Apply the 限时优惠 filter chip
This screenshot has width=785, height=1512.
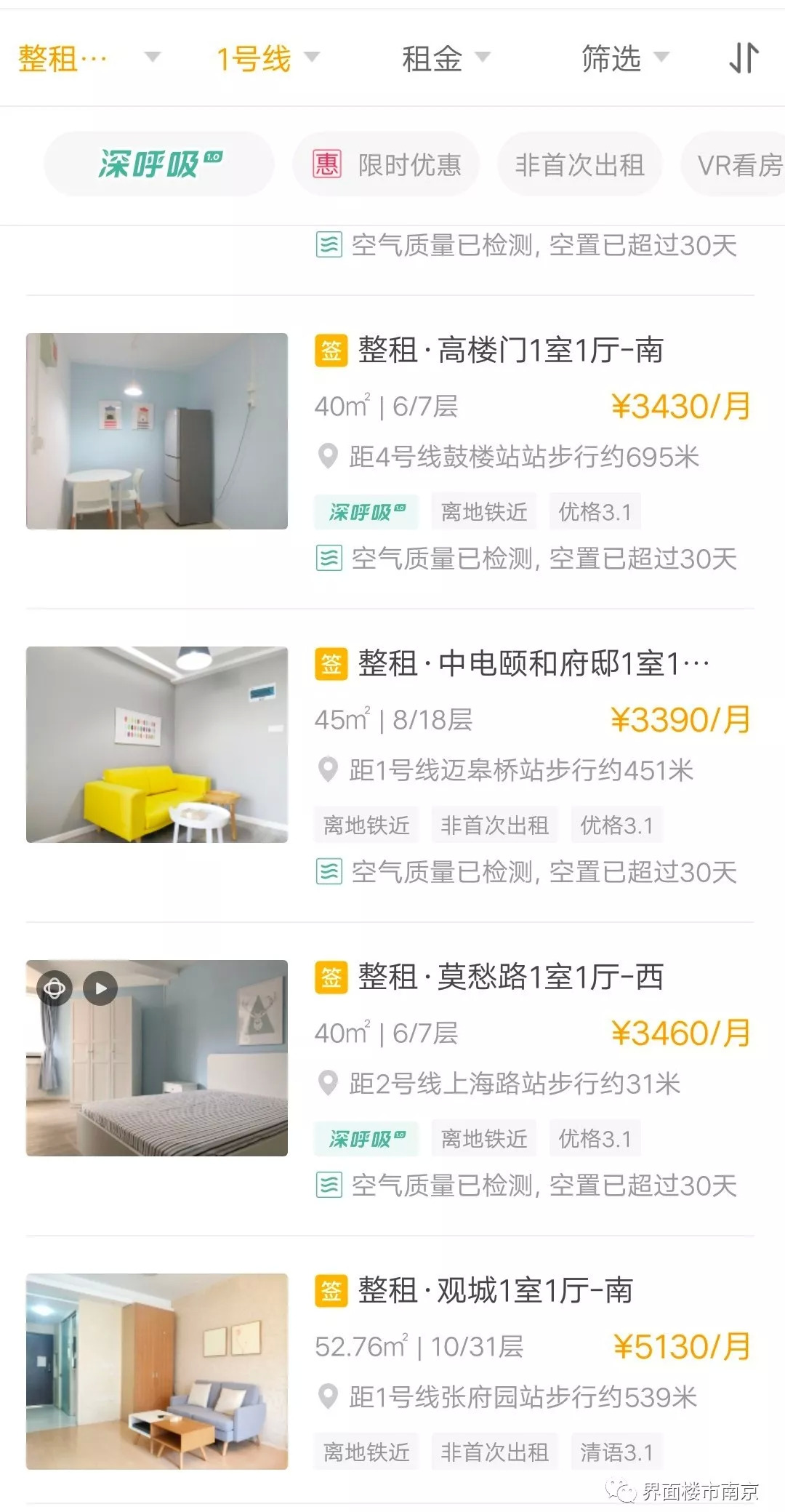(386, 164)
